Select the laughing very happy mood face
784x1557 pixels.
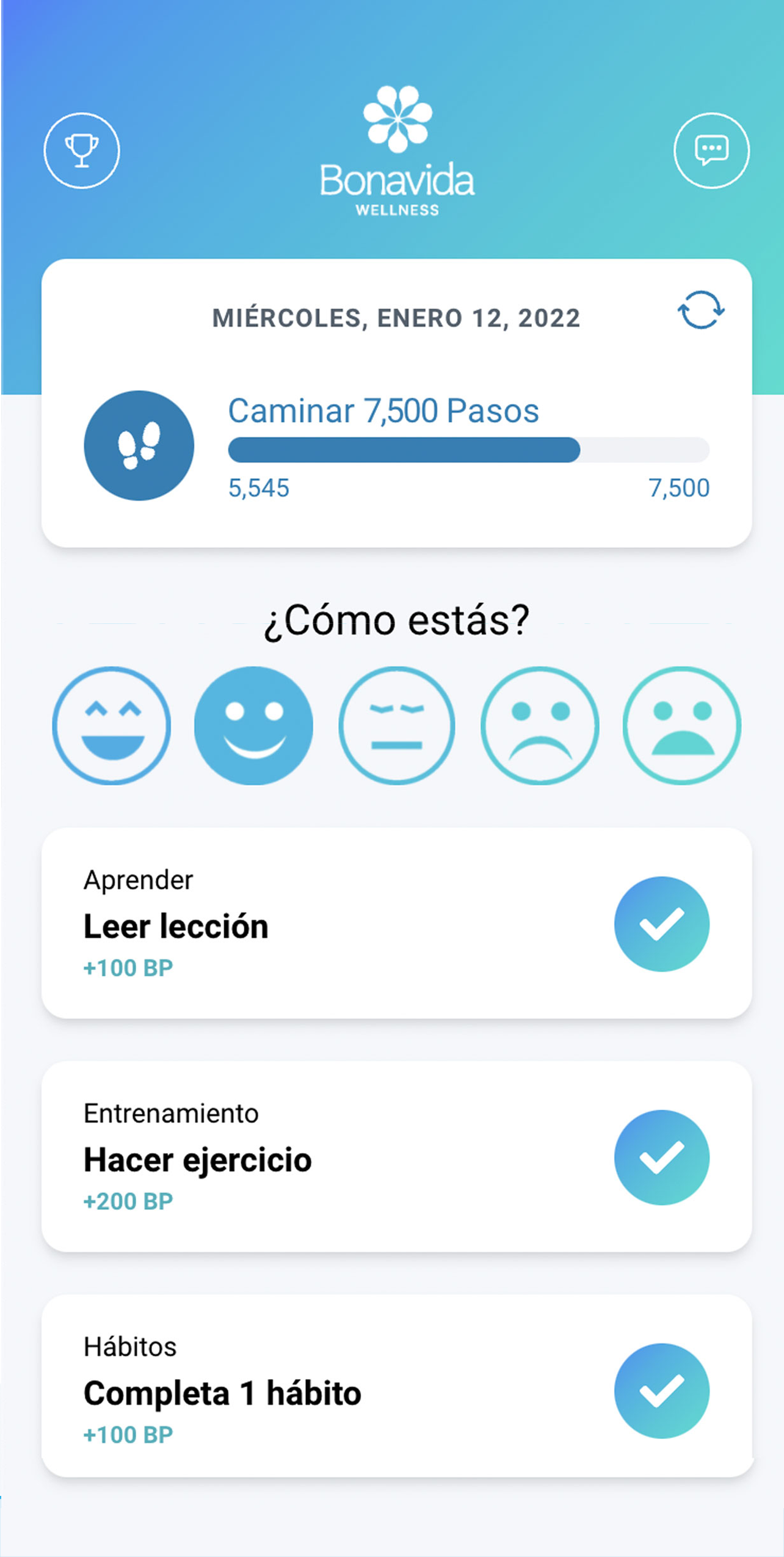(x=112, y=725)
